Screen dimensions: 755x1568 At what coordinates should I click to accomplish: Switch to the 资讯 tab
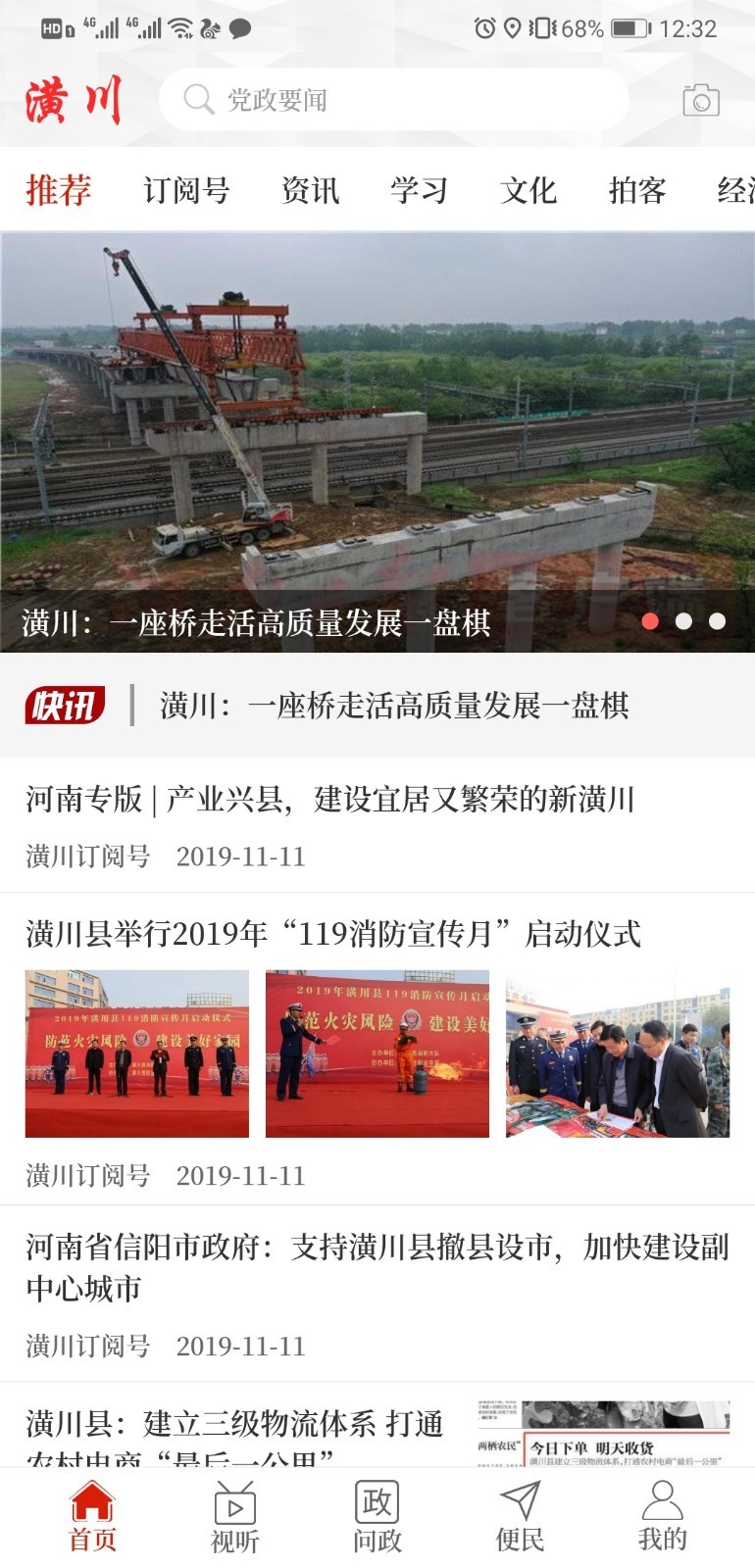point(310,190)
